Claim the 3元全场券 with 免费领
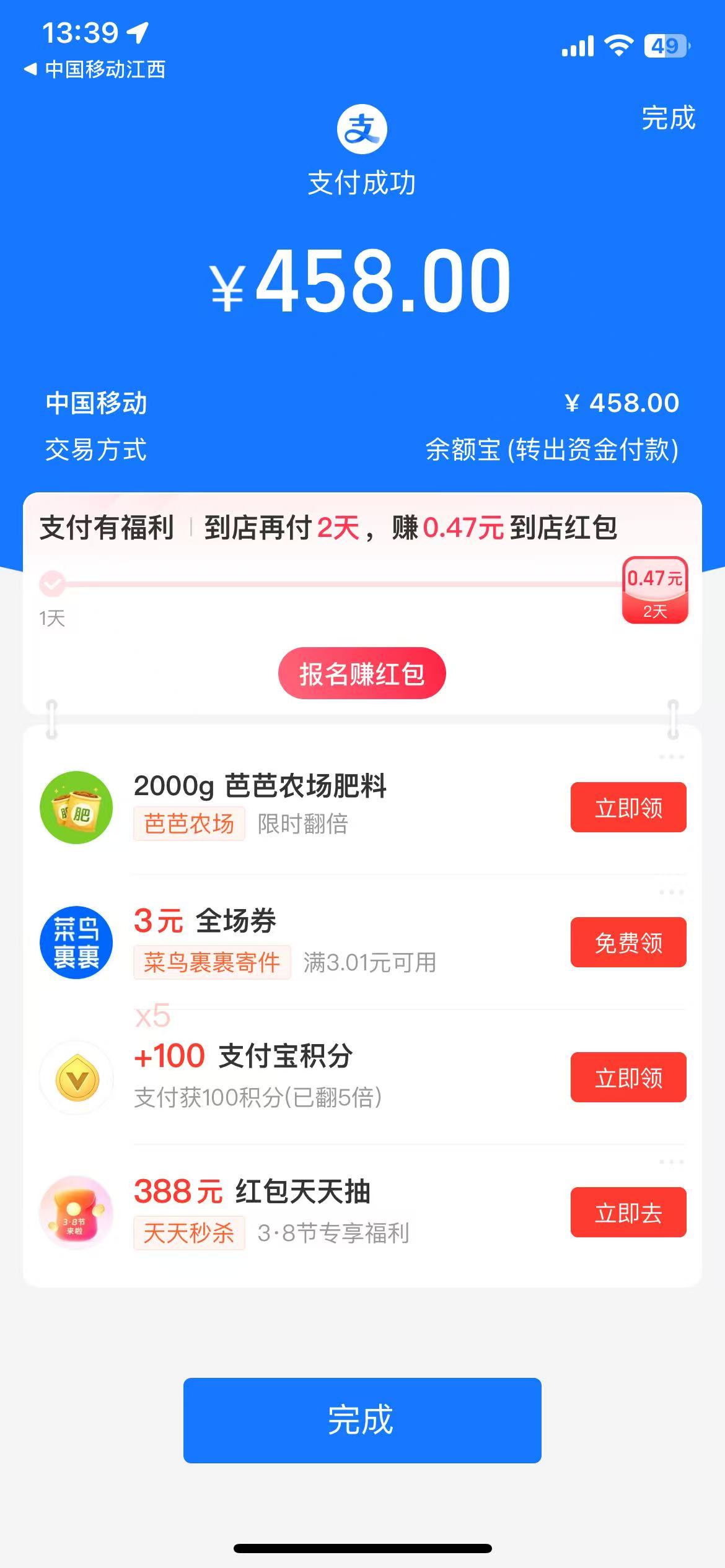 coord(628,943)
